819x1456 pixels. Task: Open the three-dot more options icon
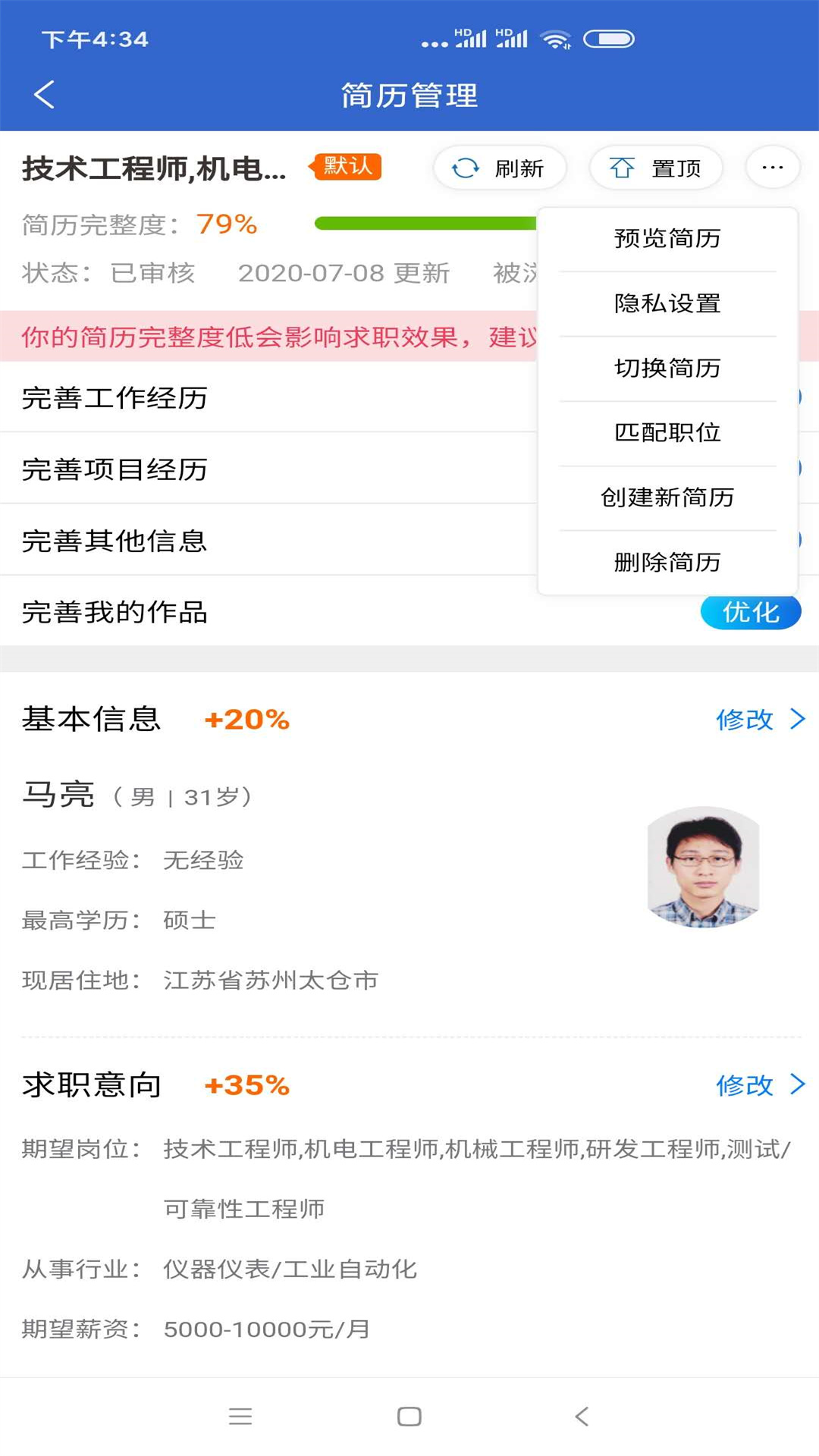tap(773, 168)
